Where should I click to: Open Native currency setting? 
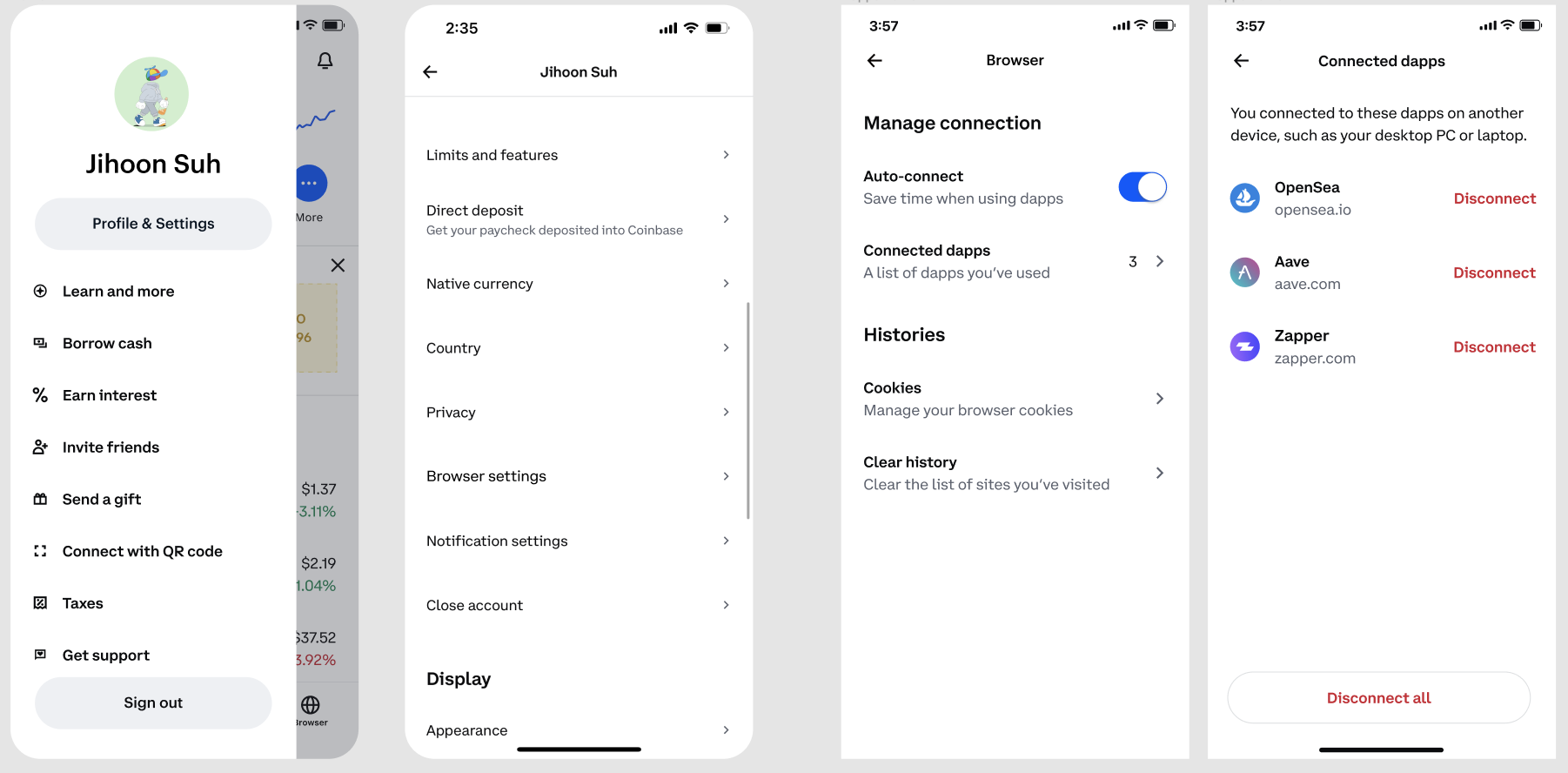(x=578, y=284)
